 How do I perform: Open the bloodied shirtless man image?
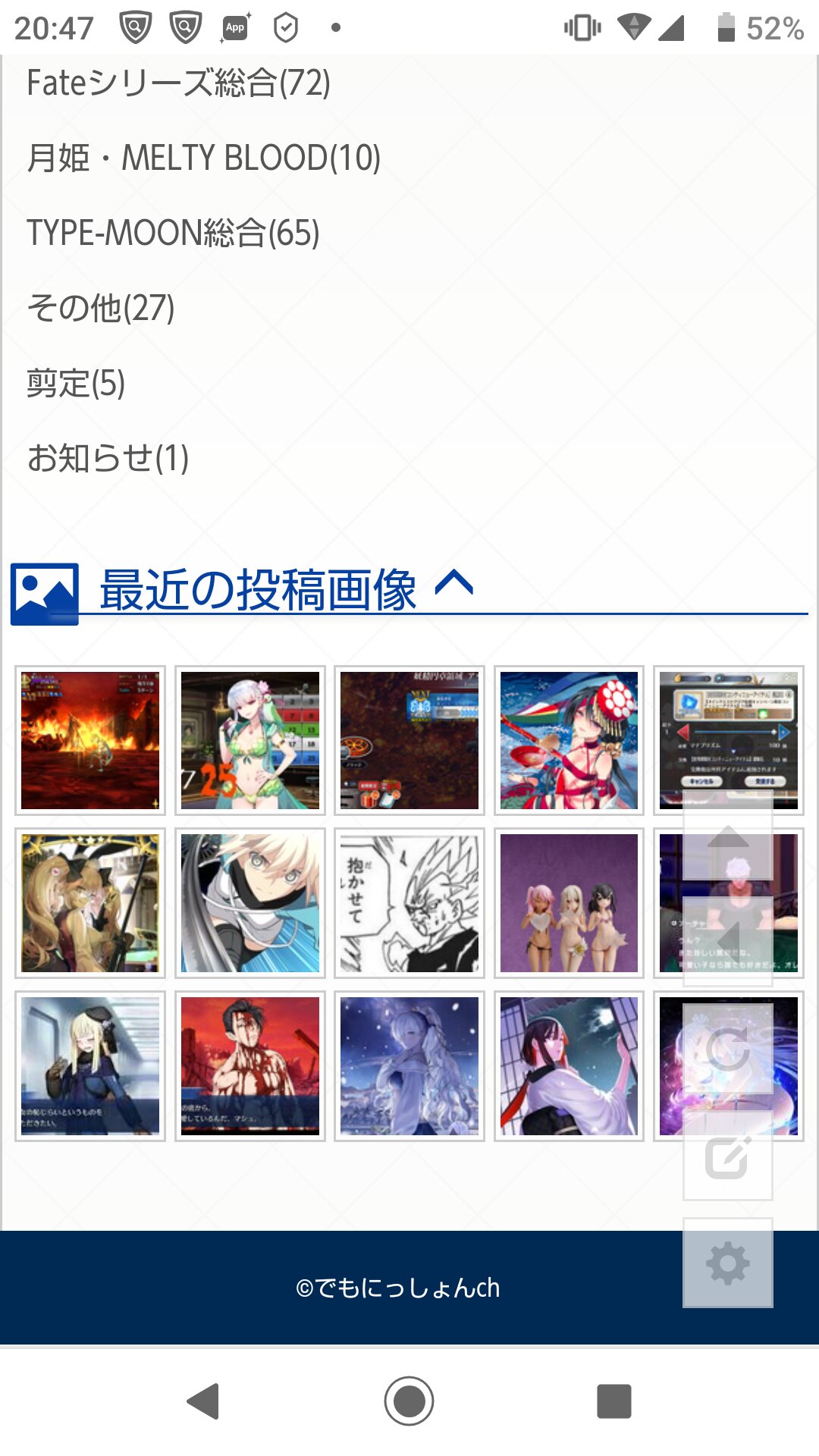(x=250, y=1065)
